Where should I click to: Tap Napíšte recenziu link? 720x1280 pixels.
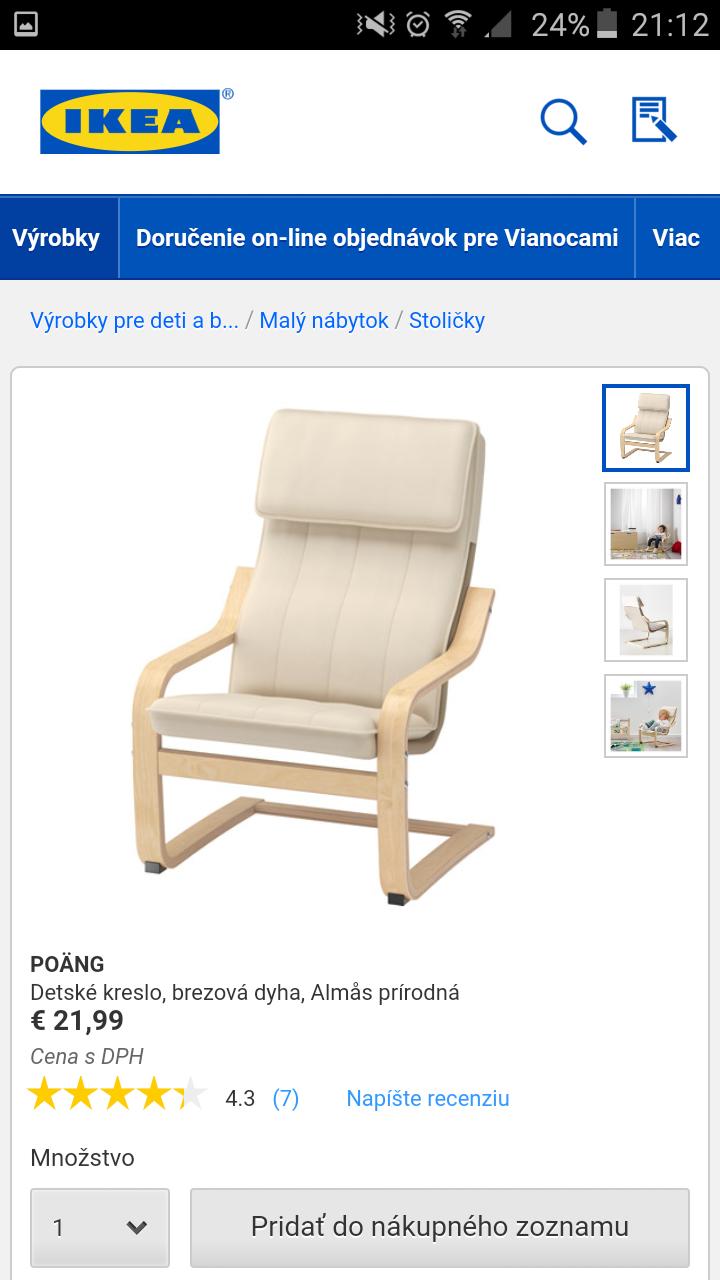click(428, 1098)
